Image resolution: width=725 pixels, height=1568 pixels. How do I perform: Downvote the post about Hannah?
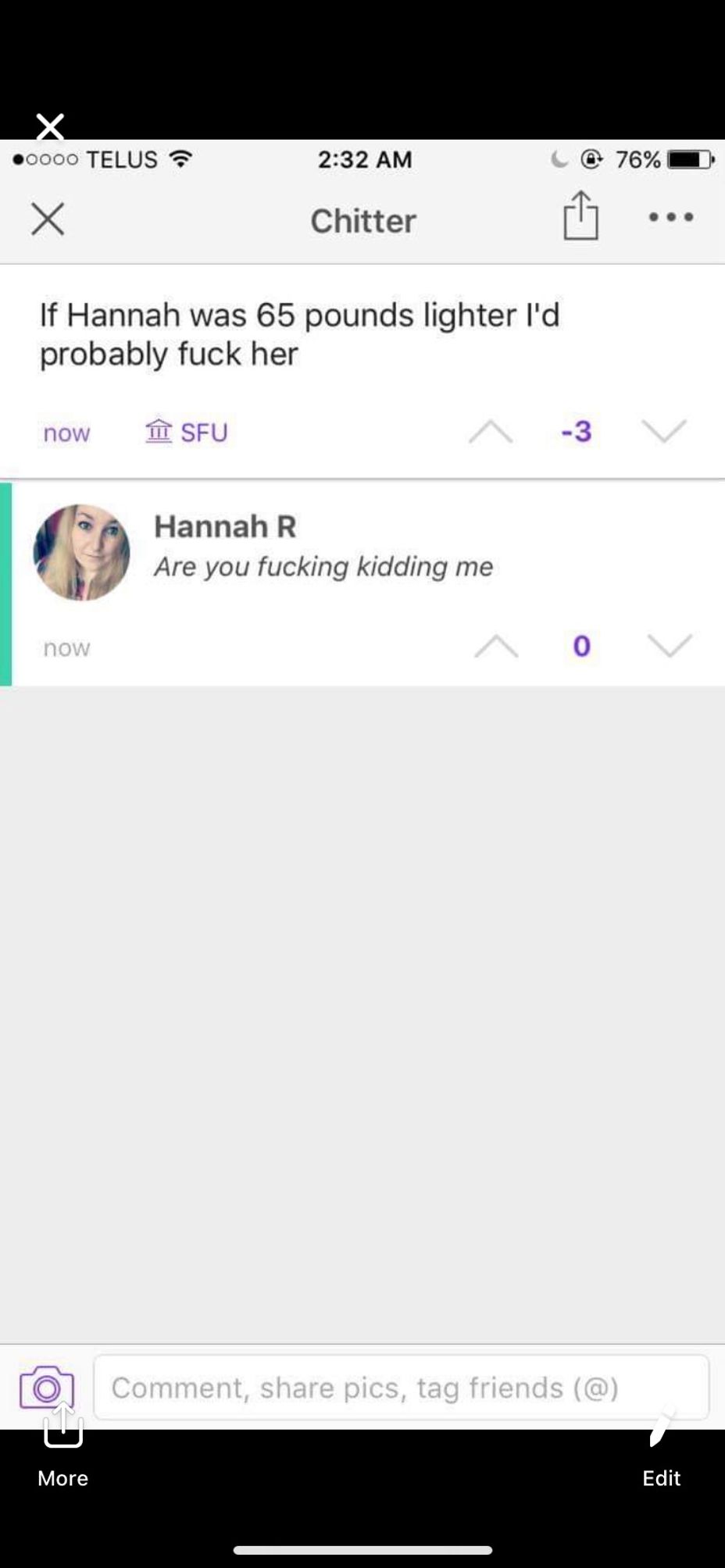pyautogui.click(x=664, y=431)
